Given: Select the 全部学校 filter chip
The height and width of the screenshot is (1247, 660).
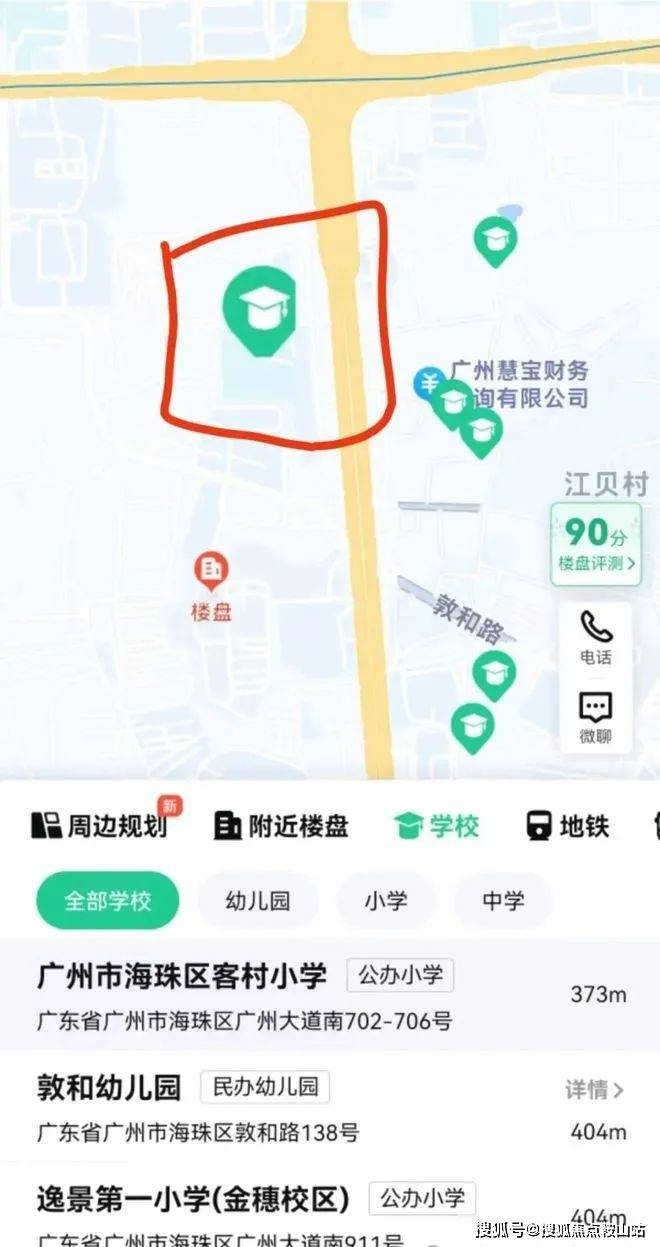Looking at the screenshot, I should pos(108,901).
